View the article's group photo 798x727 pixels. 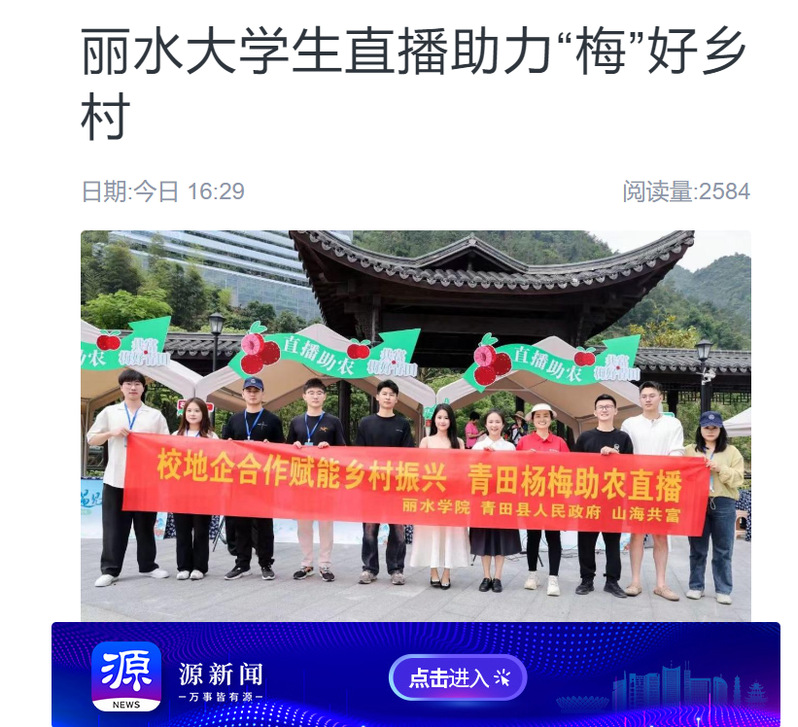point(415,425)
